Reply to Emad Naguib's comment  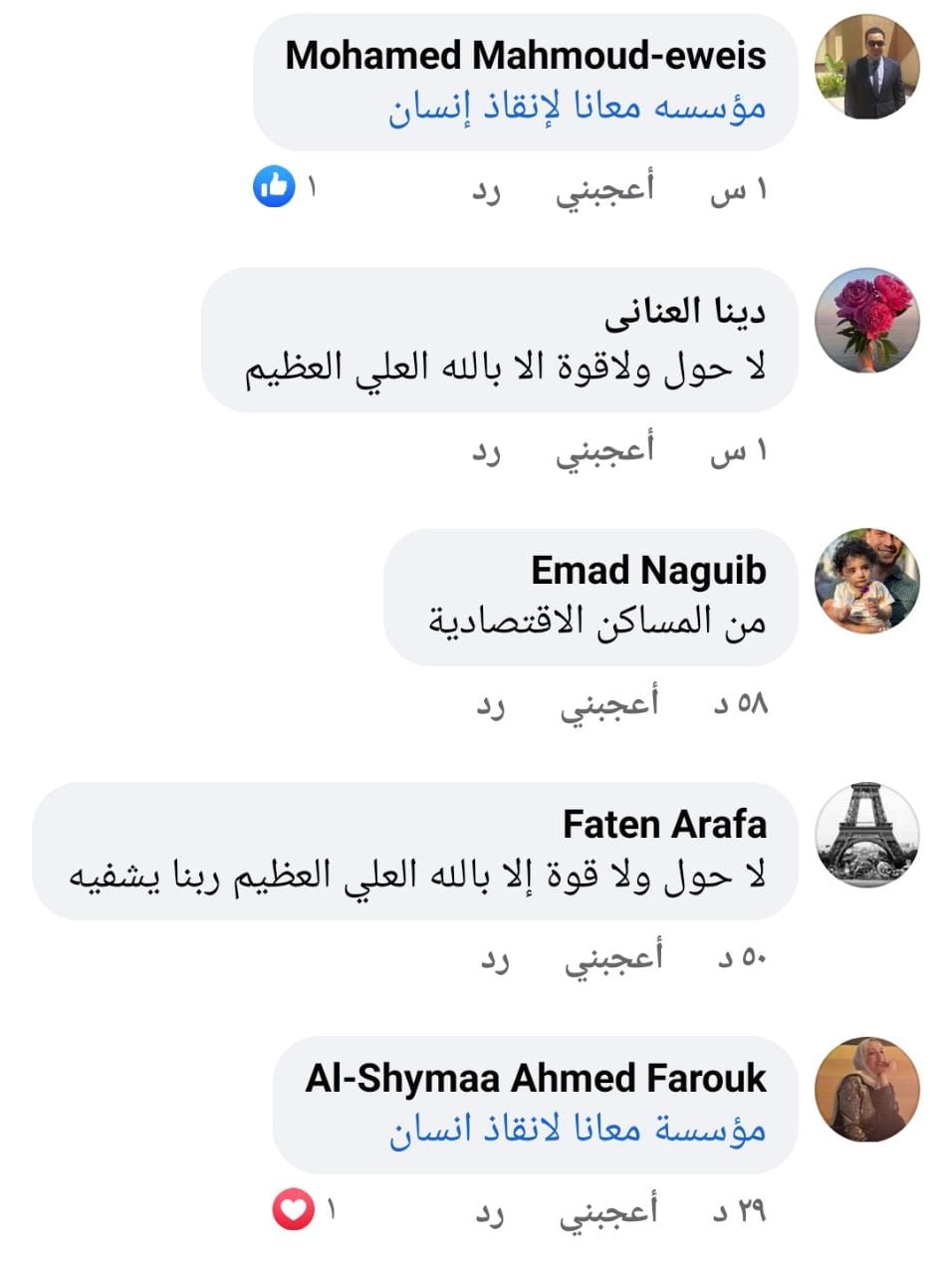490,704
